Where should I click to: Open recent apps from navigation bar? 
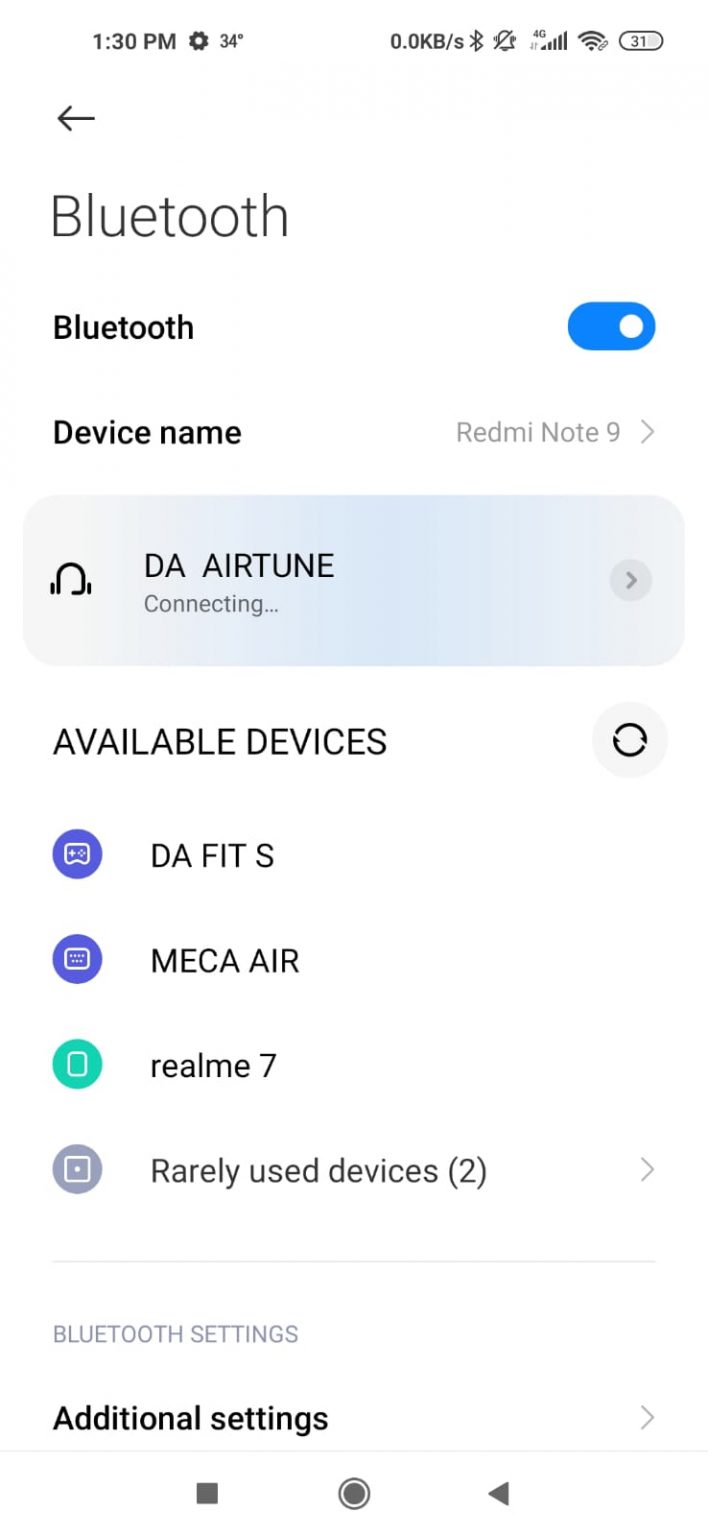[207, 1494]
